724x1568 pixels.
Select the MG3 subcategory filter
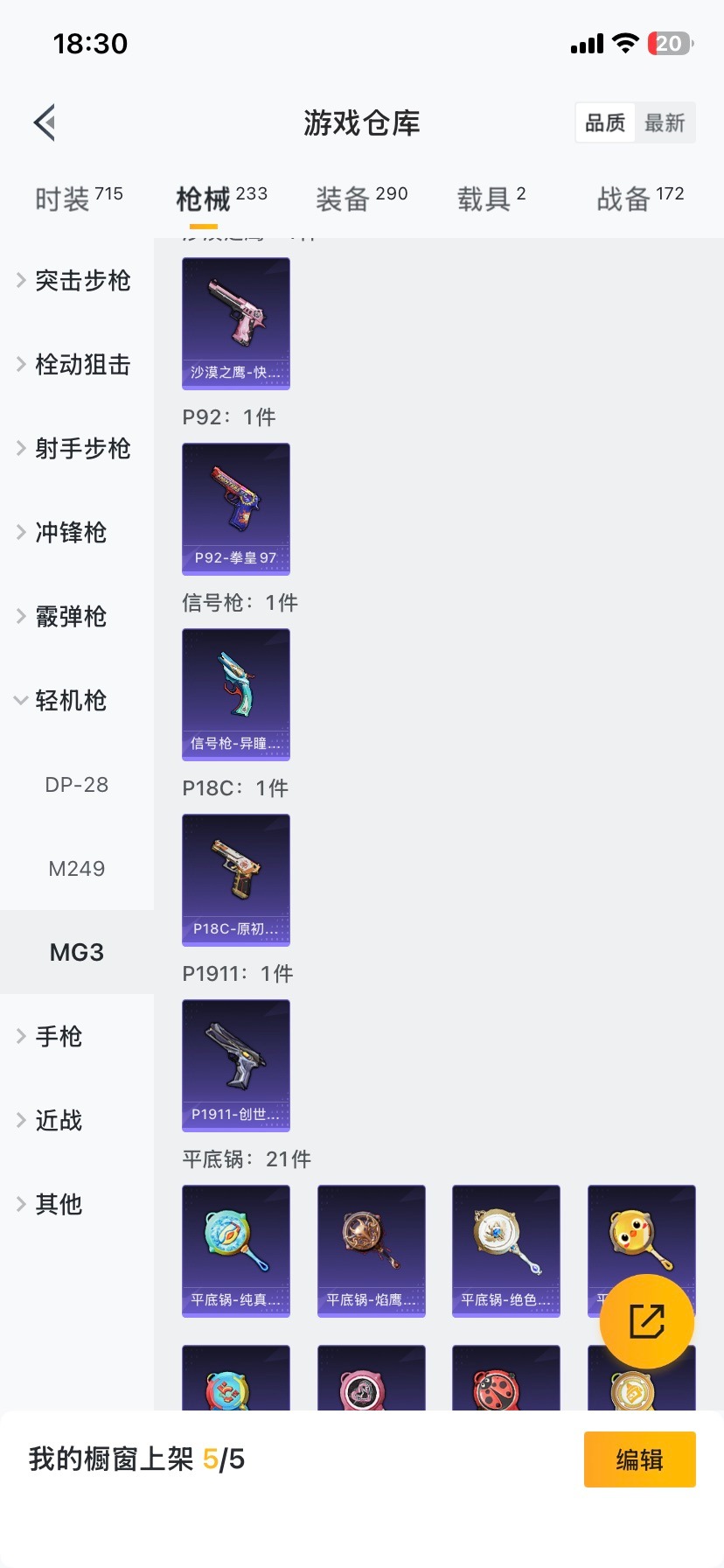pos(76,952)
